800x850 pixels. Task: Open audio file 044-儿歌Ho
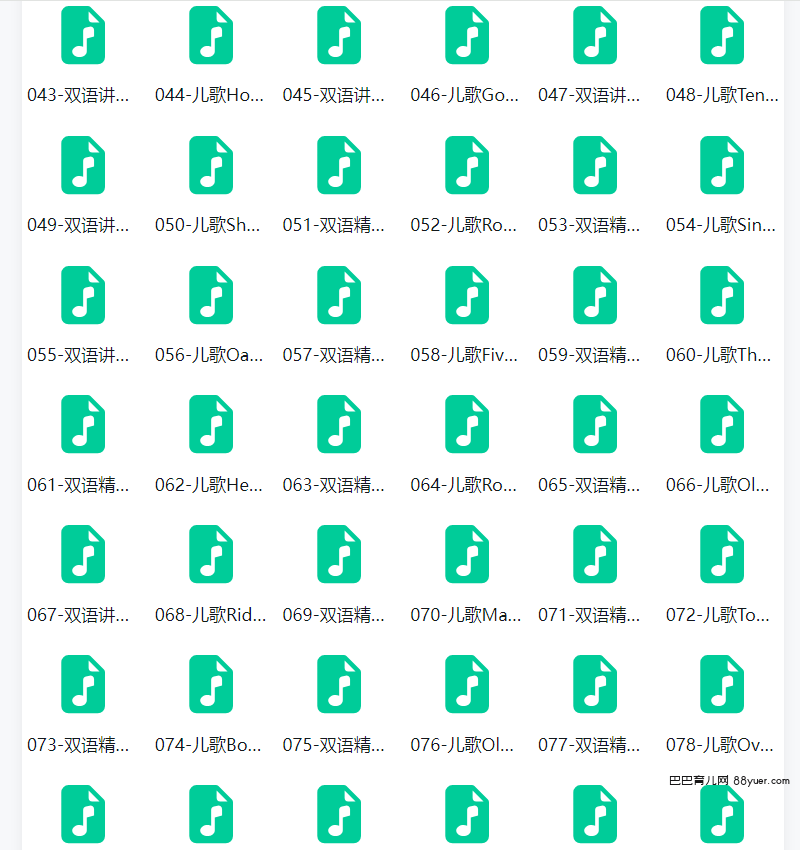pos(211,36)
